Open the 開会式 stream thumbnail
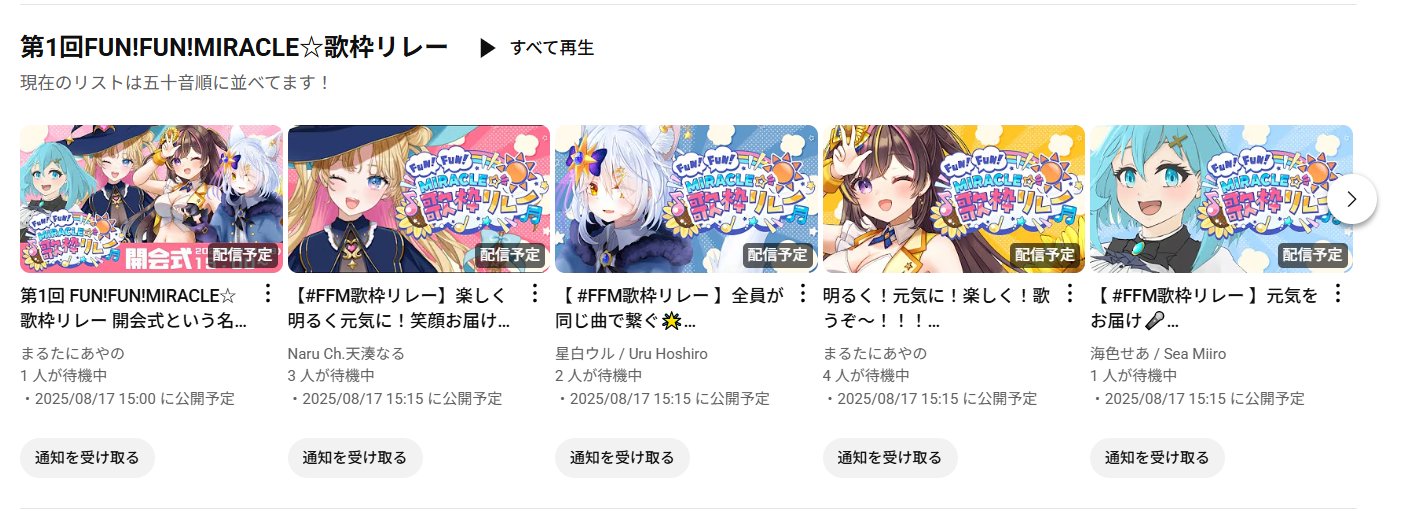Viewport: 1411px width, 511px height. coord(151,199)
